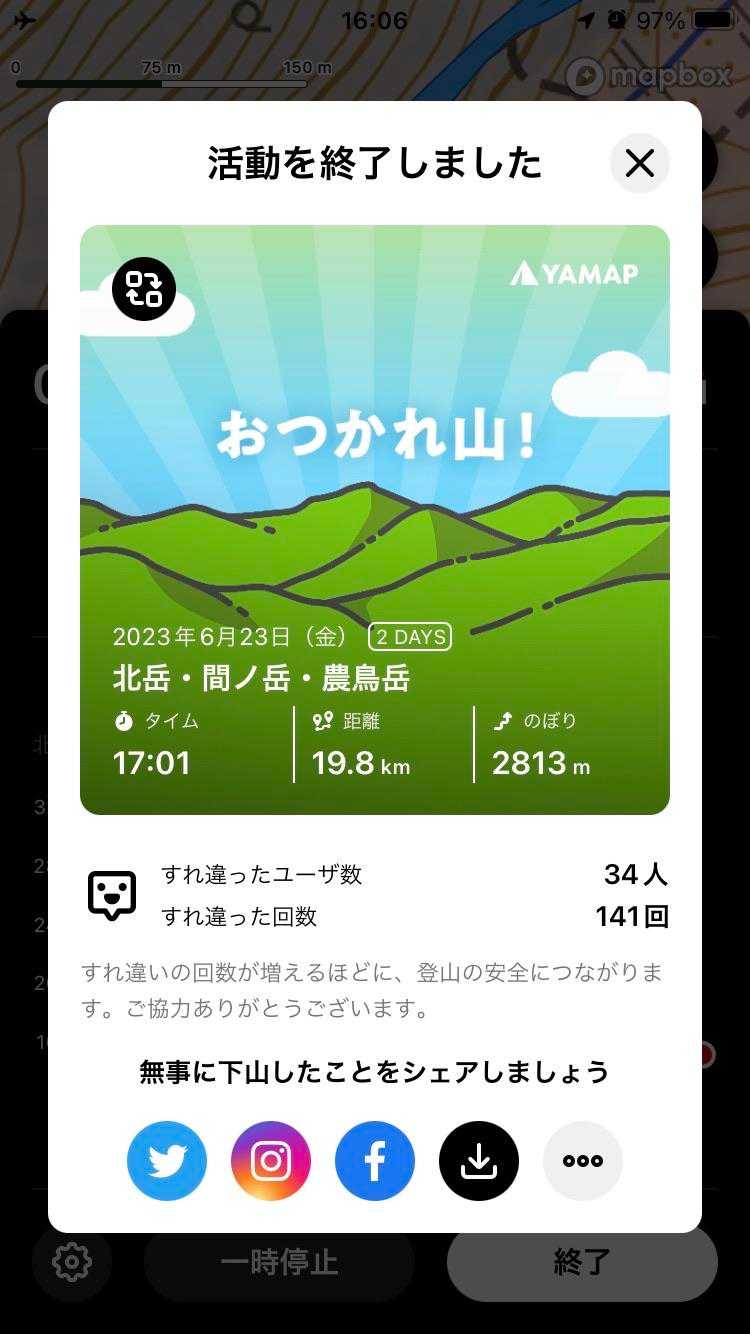Open the settings gear
The width and height of the screenshot is (750, 1334).
72,1262
